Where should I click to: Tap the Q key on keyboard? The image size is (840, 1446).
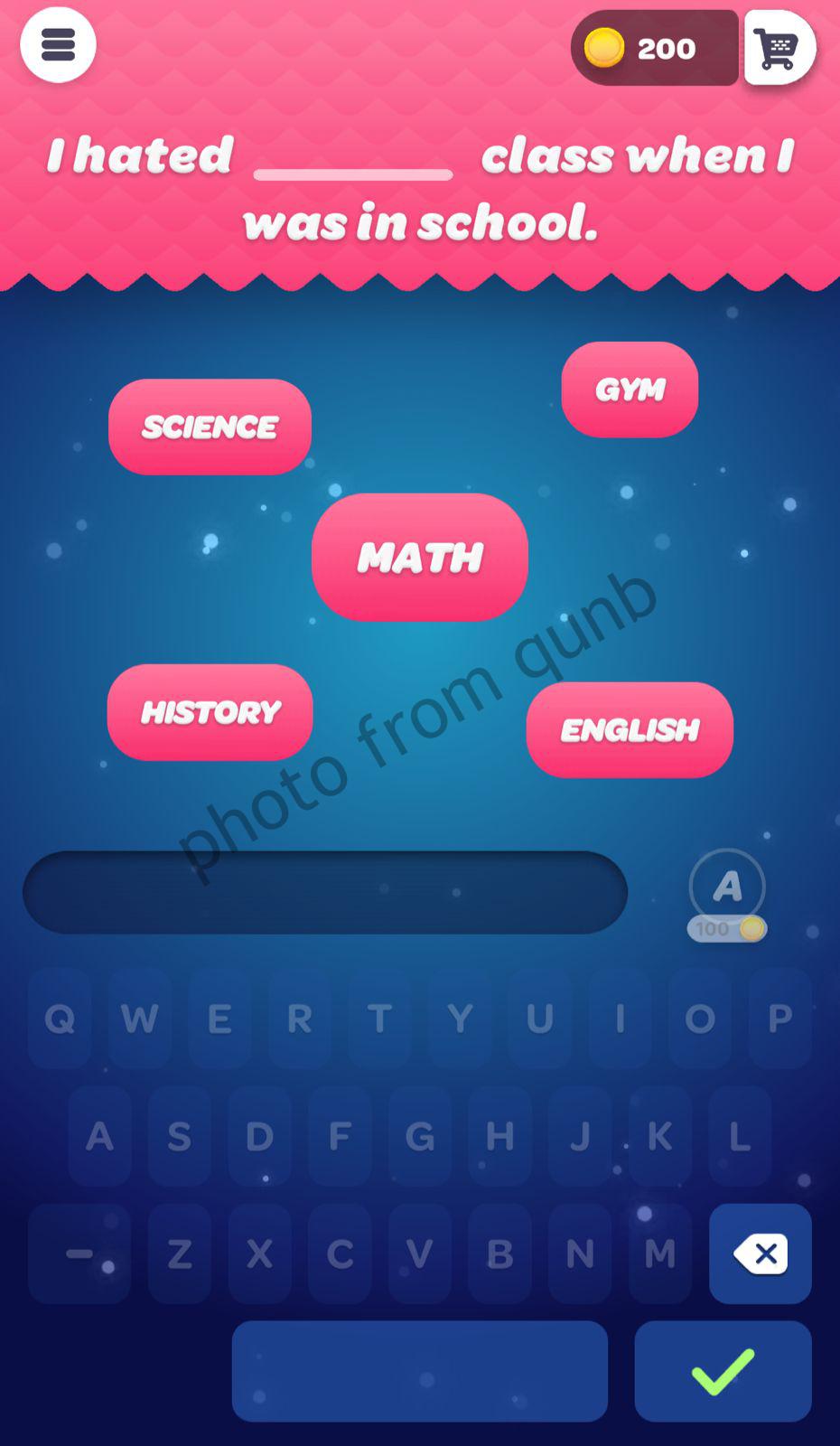coord(60,1019)
